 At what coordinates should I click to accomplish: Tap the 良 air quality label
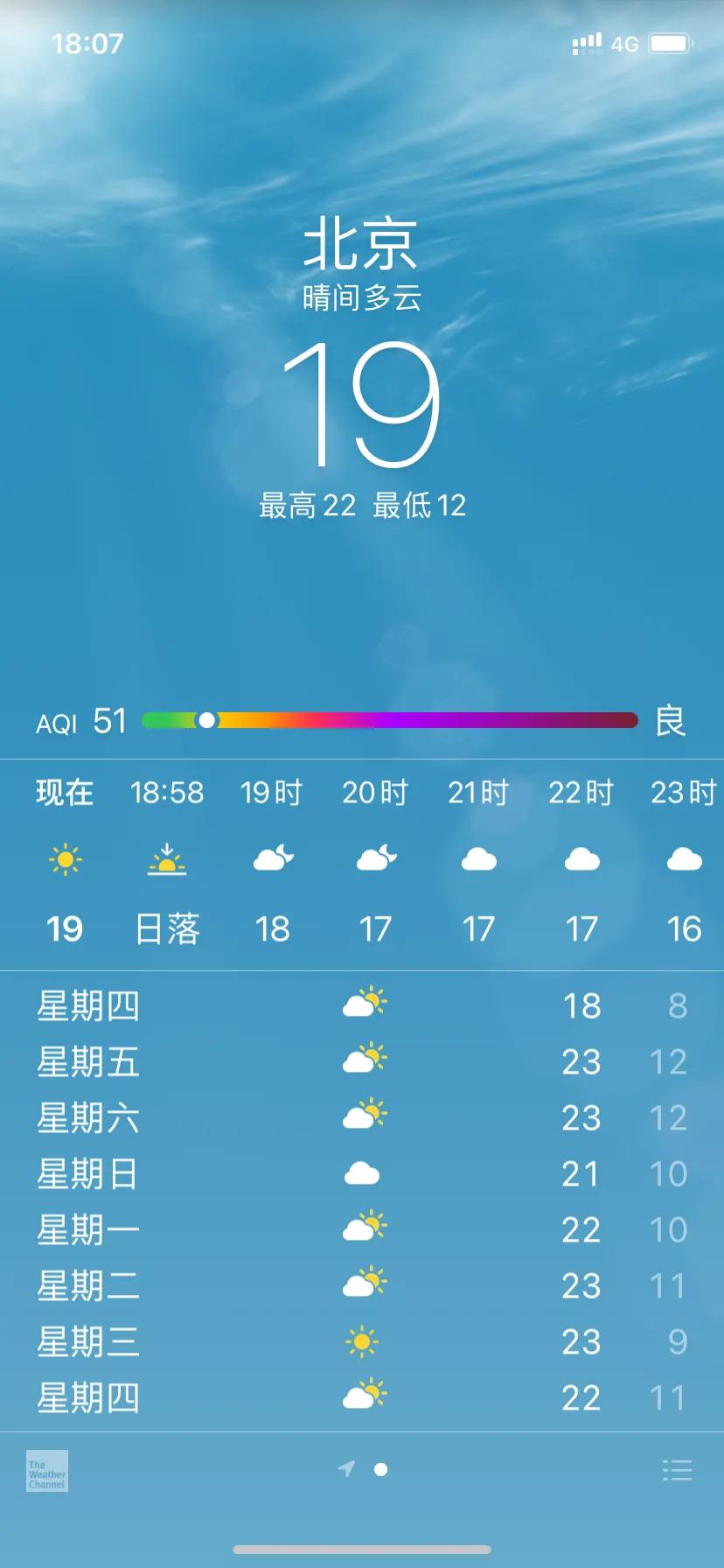tap(671, 720)
